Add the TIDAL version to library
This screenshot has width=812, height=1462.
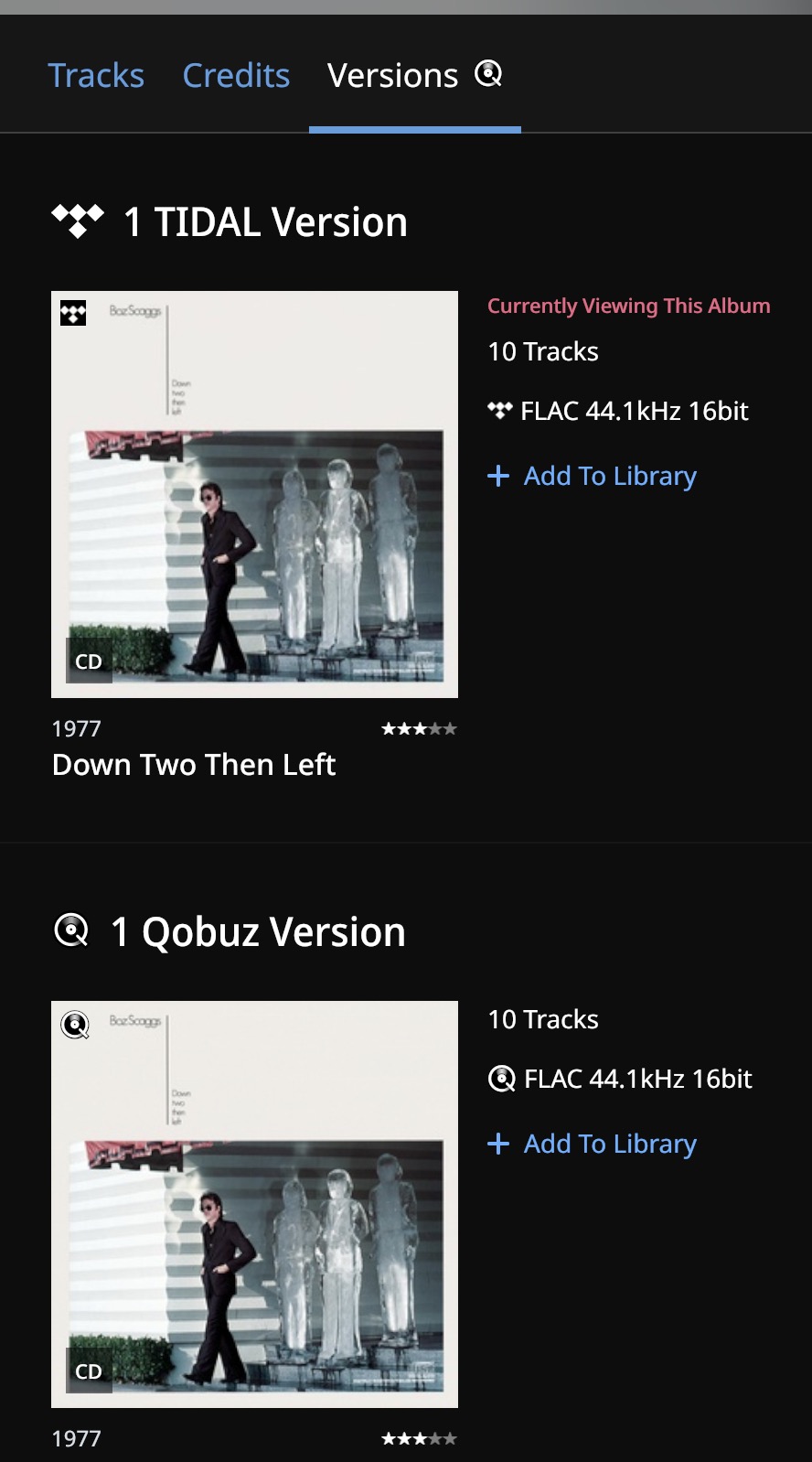pyautogui.click(x=593, y=476)
